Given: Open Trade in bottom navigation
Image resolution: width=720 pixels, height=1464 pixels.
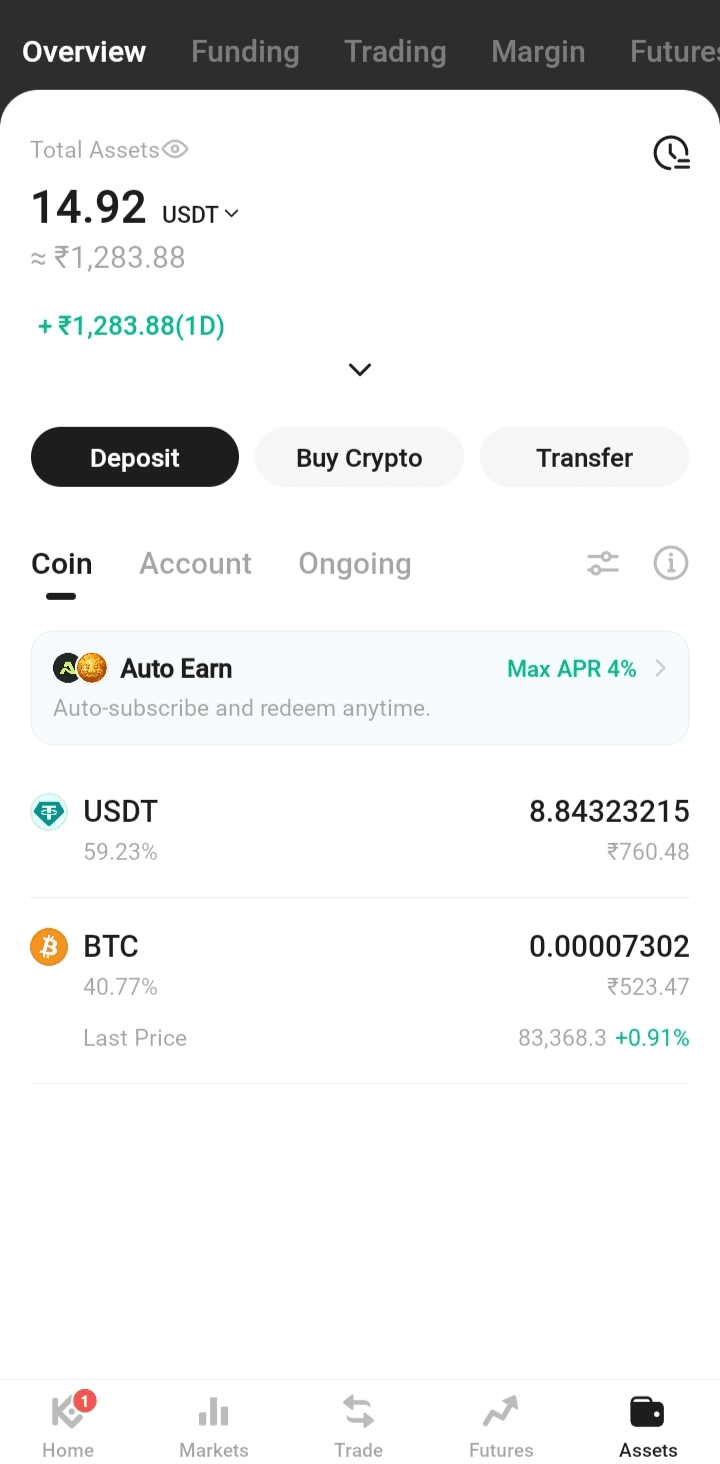Looking at the screenshot, I should tap(358, 1425).
